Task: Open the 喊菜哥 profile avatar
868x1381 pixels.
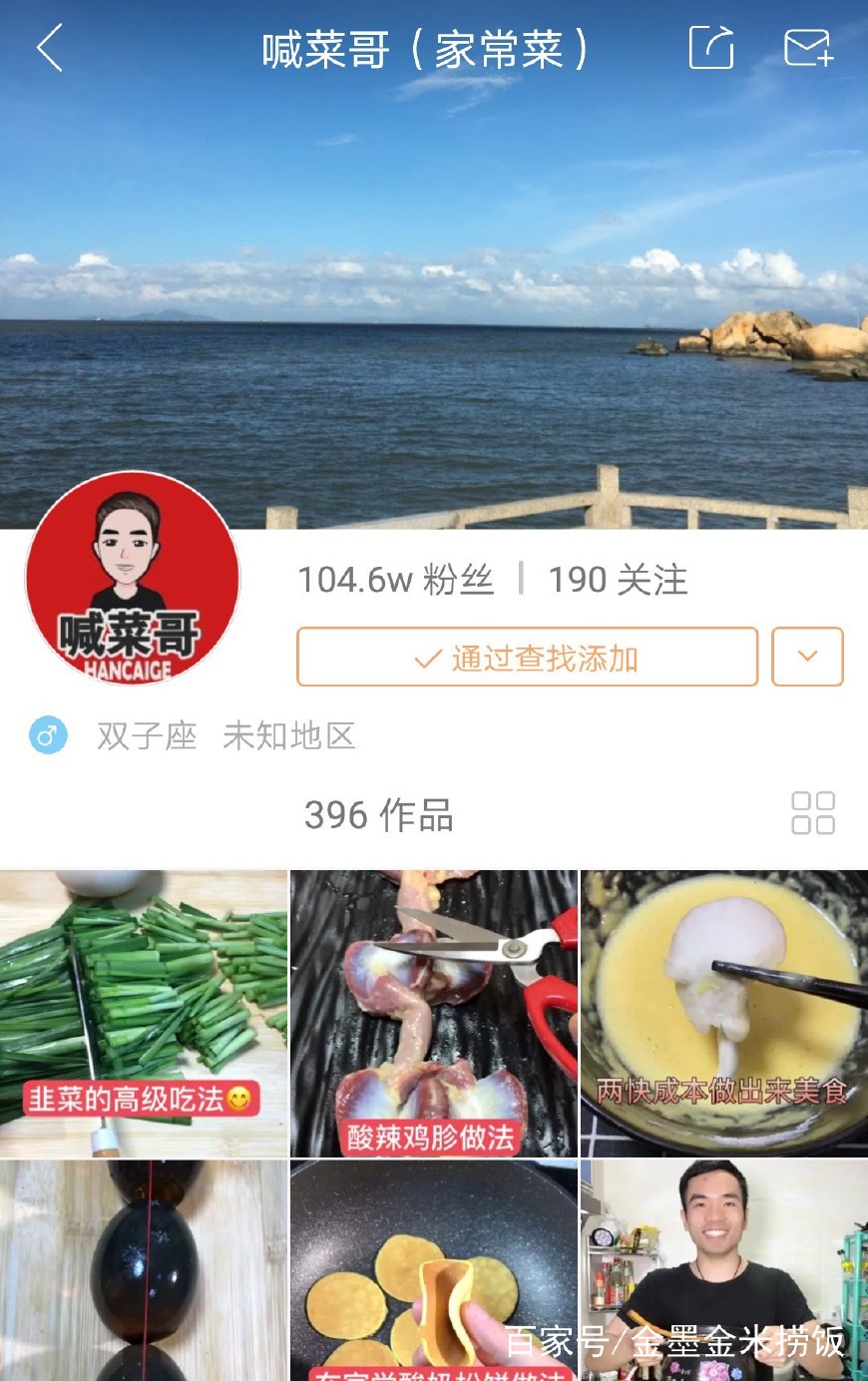Action: pos(133,579)
